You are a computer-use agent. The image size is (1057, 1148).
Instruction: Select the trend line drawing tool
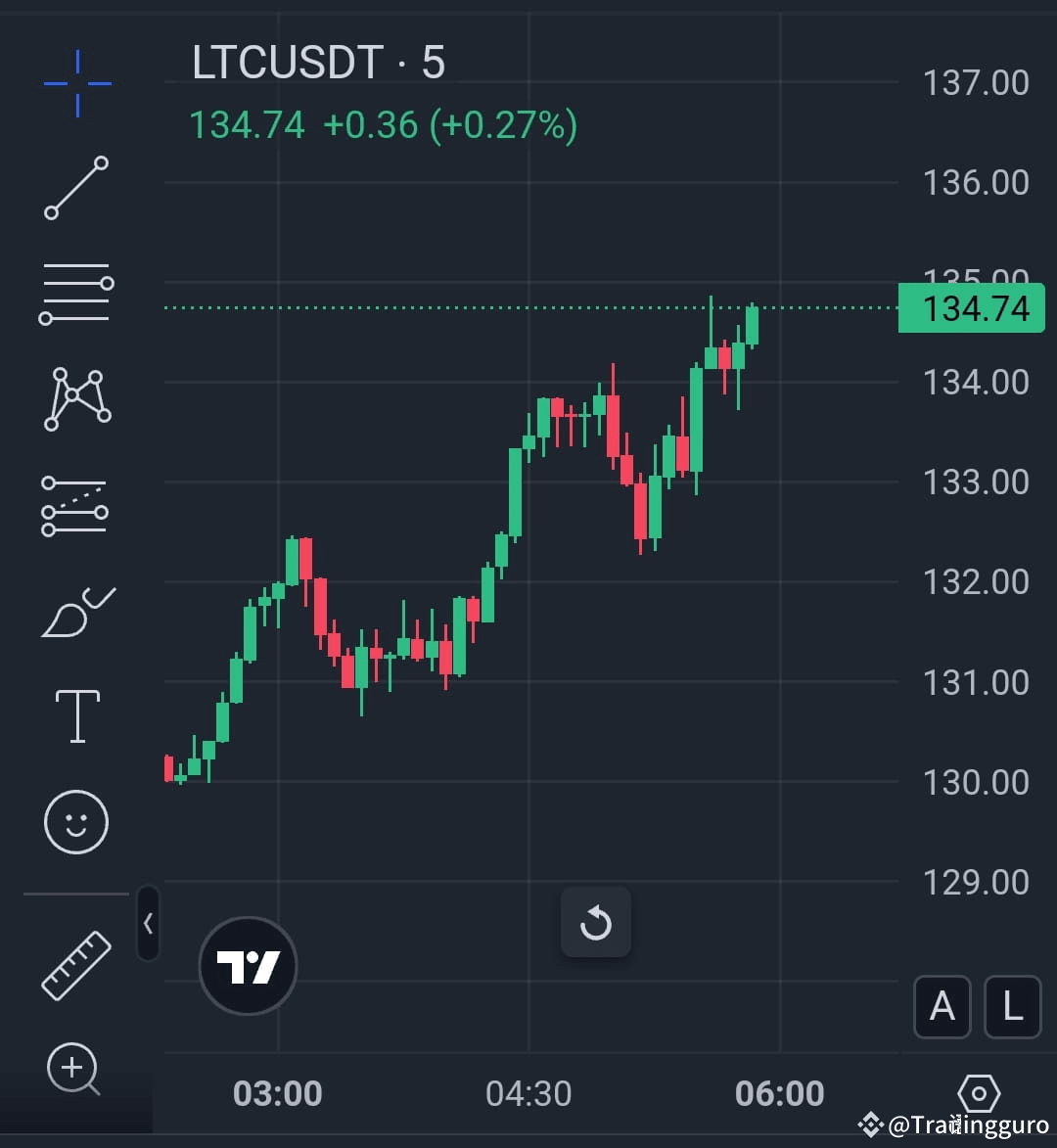point(75,186)
